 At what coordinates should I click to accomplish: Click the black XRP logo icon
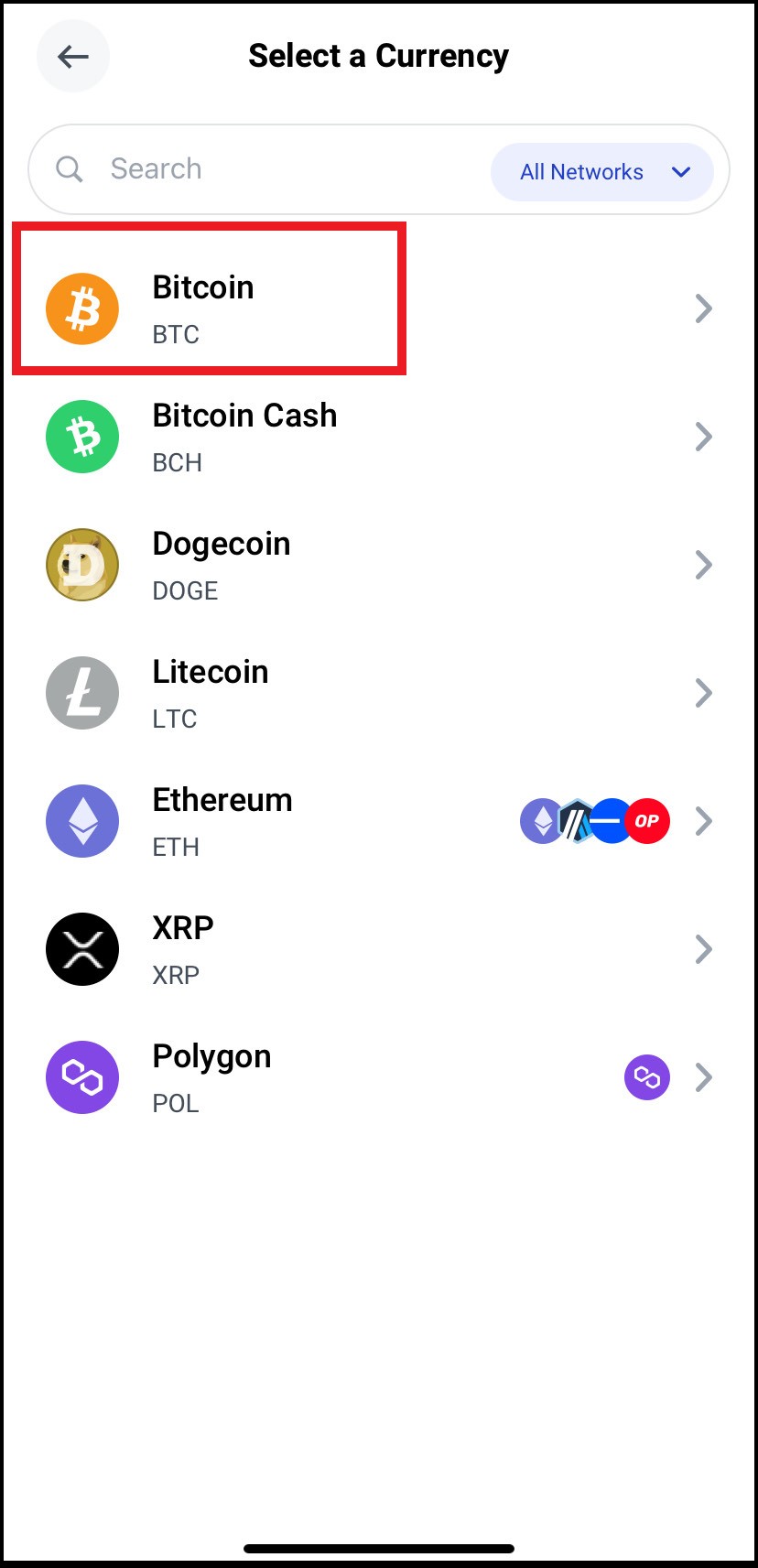pos(82,949)
